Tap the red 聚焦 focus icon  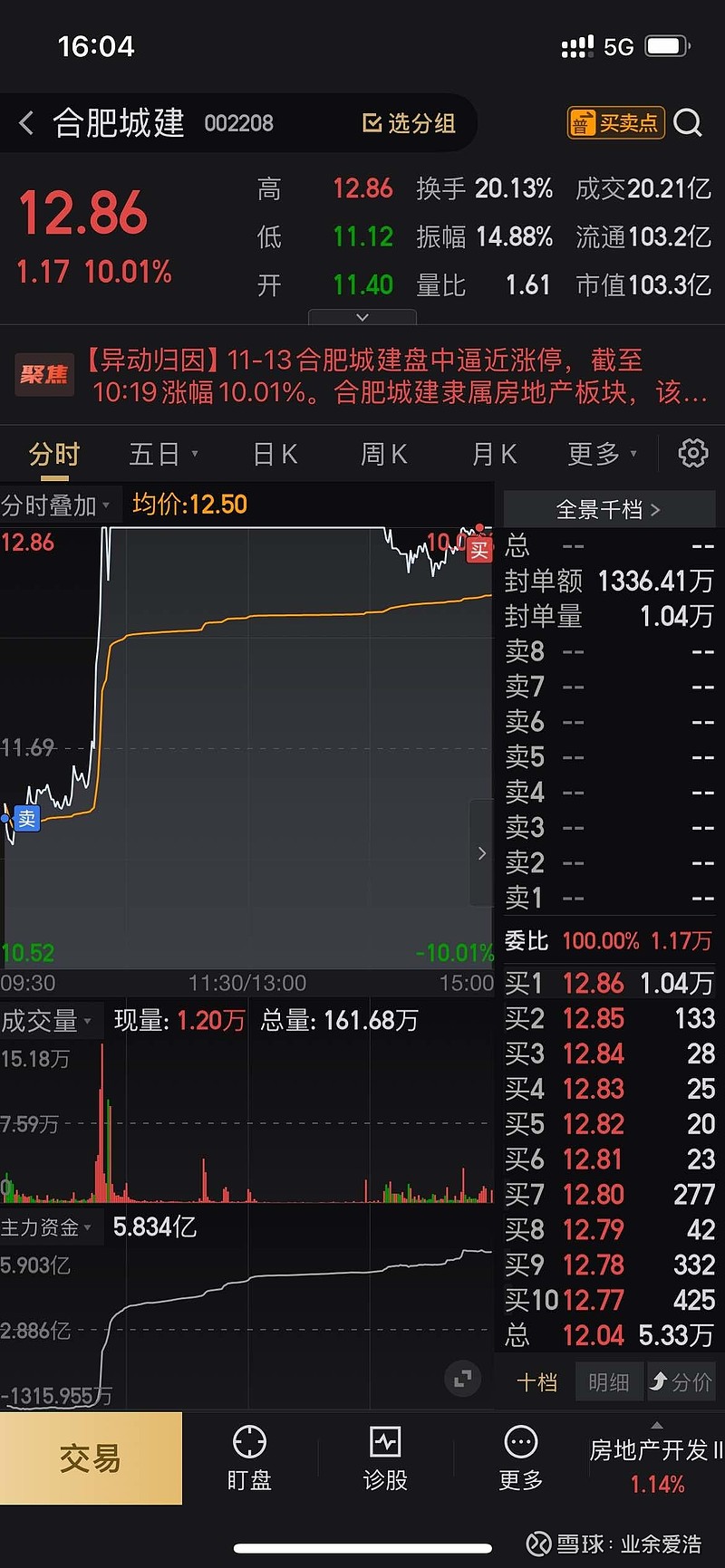tap(43, 375)
